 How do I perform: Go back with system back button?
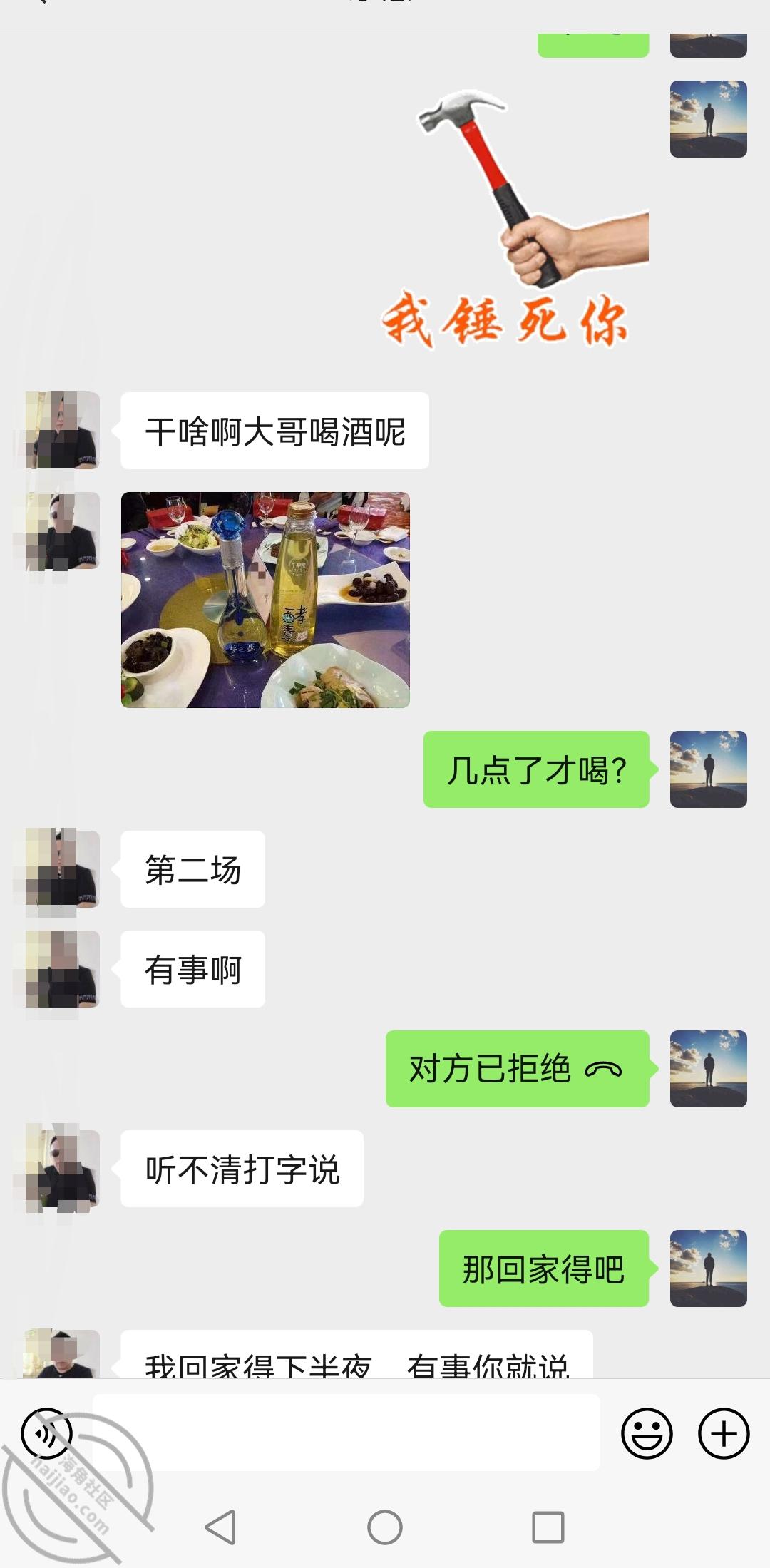tap(220, 1527)
